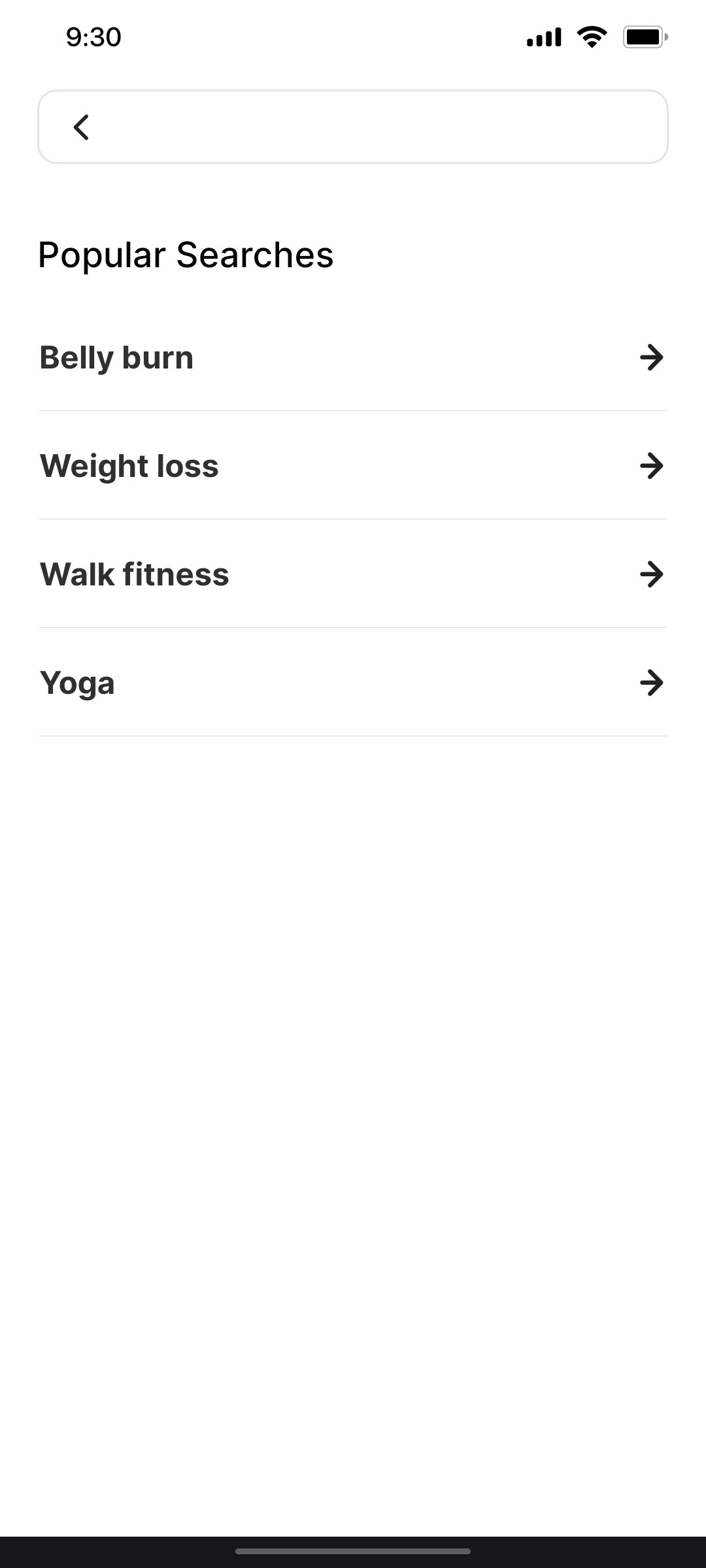
Task: Open Walk fitness using its arrow icon
Action: click(651, 574)
